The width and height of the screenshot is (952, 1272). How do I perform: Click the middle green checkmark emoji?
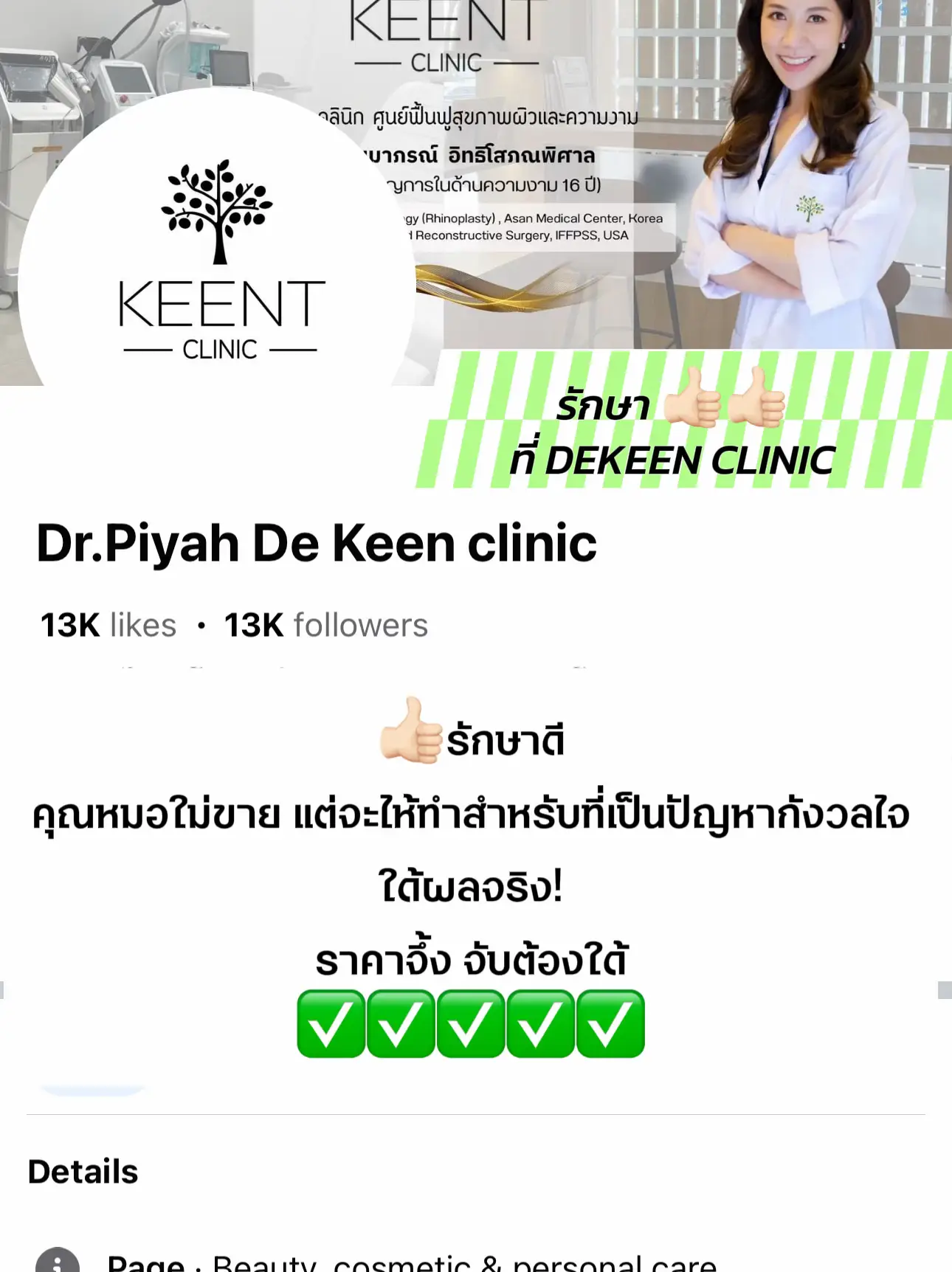point(472,1025)
